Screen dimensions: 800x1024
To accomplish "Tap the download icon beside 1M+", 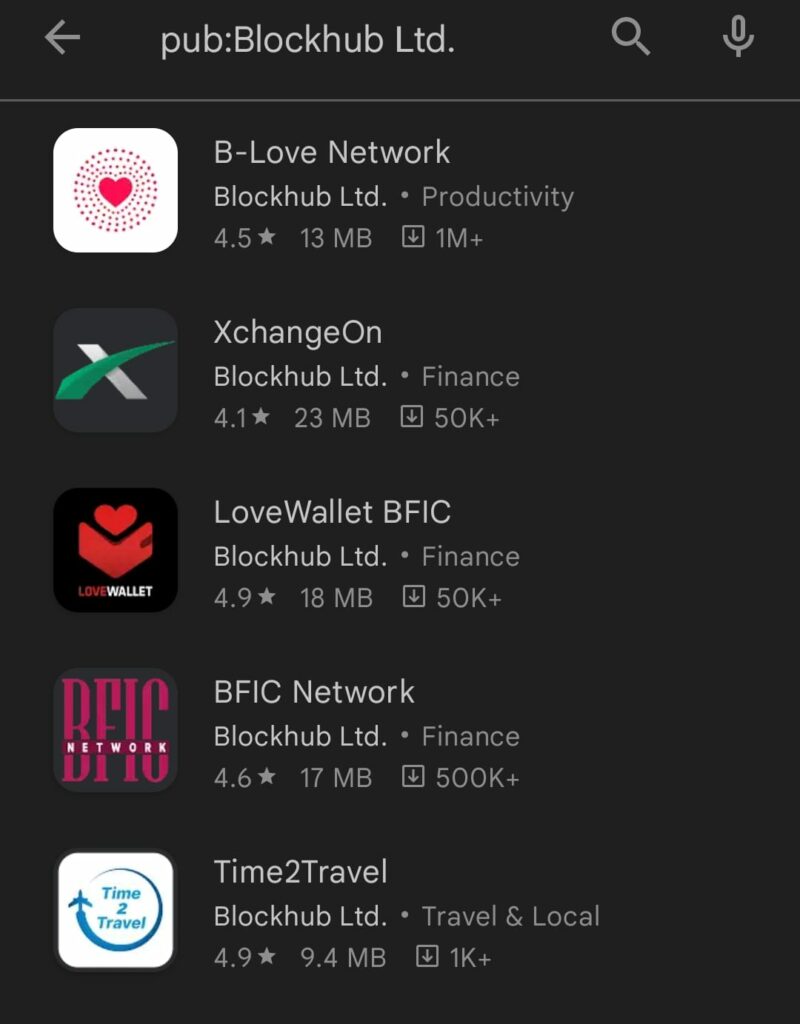I will [413, 238].
